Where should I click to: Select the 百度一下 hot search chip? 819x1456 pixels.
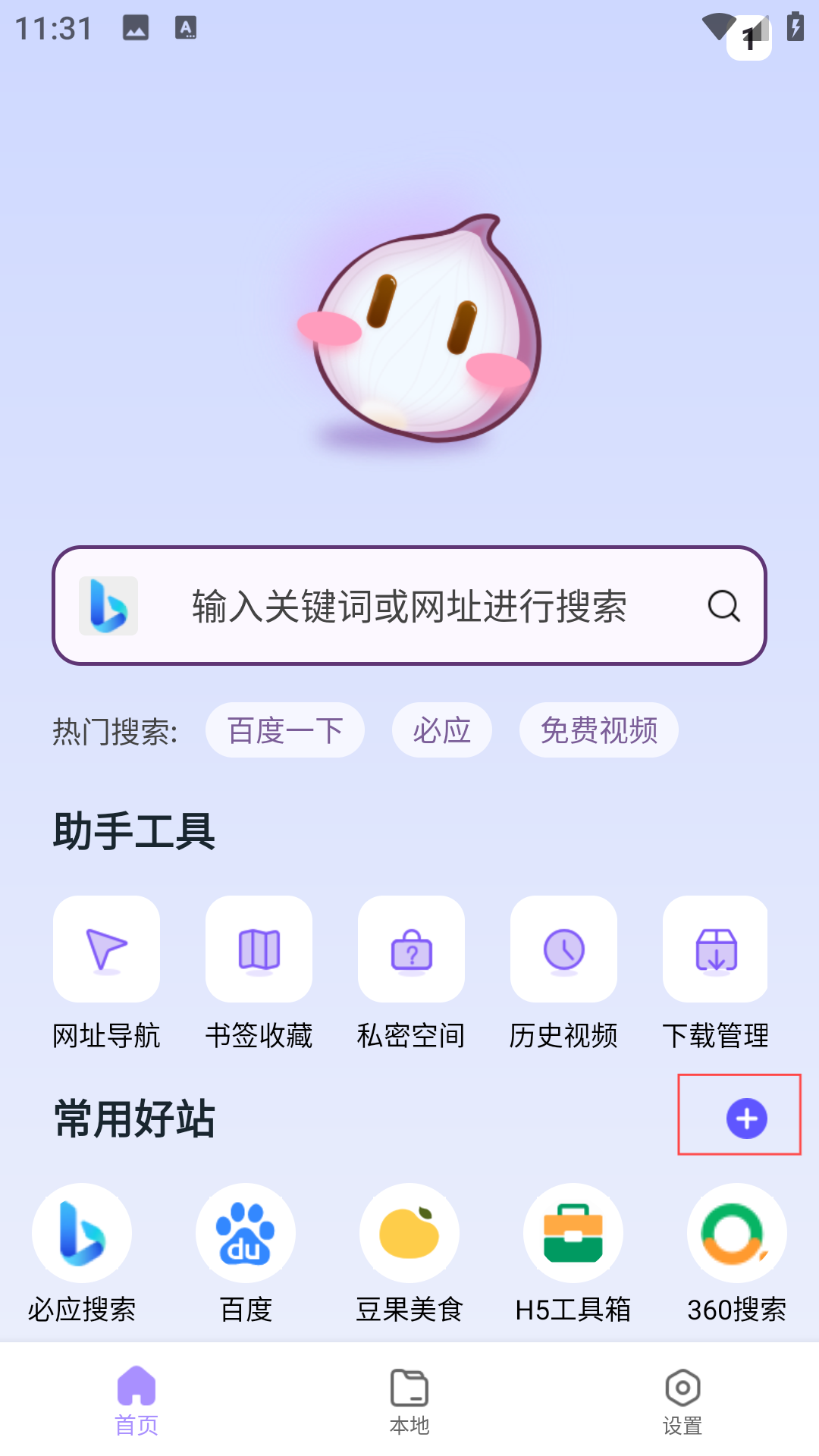(x=285, y=730)
